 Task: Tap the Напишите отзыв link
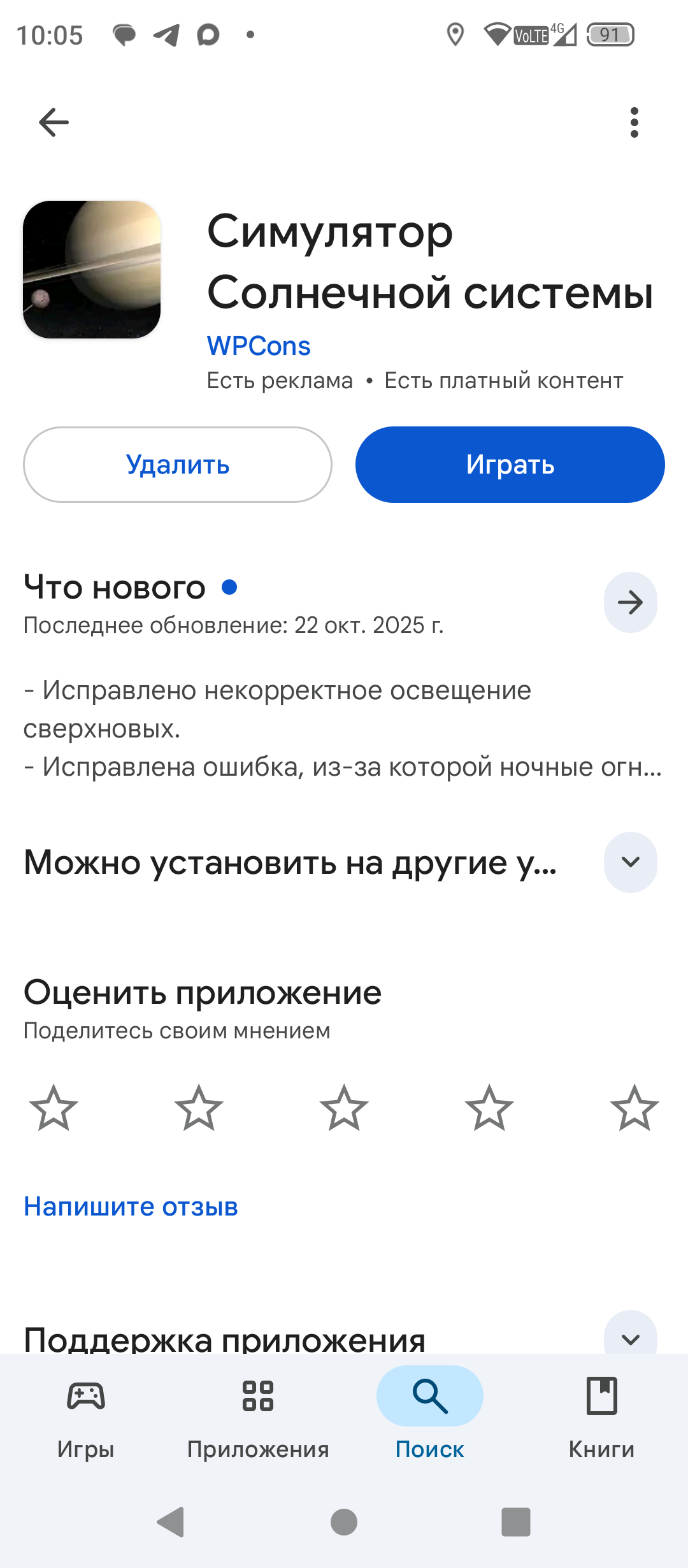pos(131,1207)
